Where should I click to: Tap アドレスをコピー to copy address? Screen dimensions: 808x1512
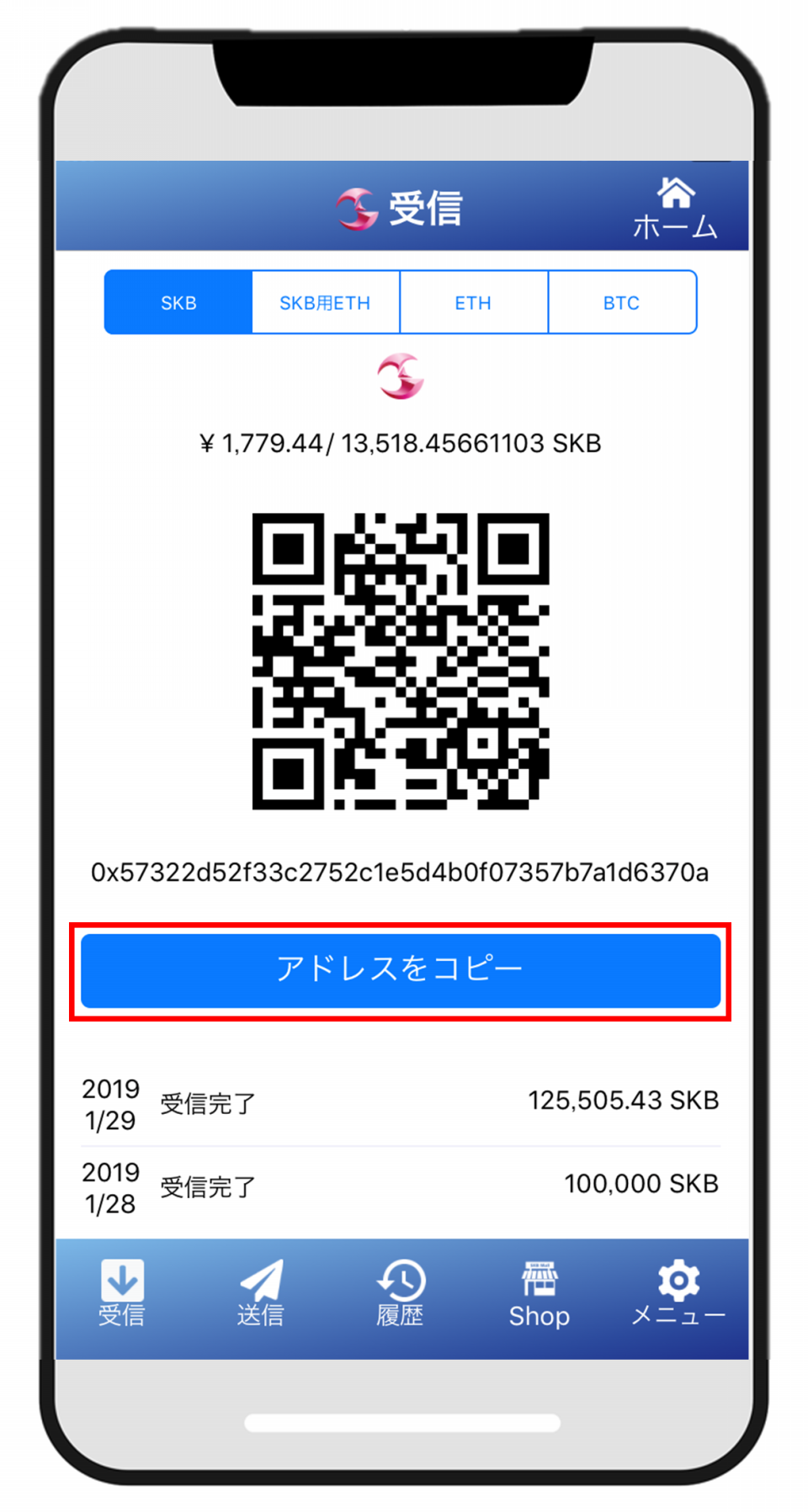click(x=401, y=970)
